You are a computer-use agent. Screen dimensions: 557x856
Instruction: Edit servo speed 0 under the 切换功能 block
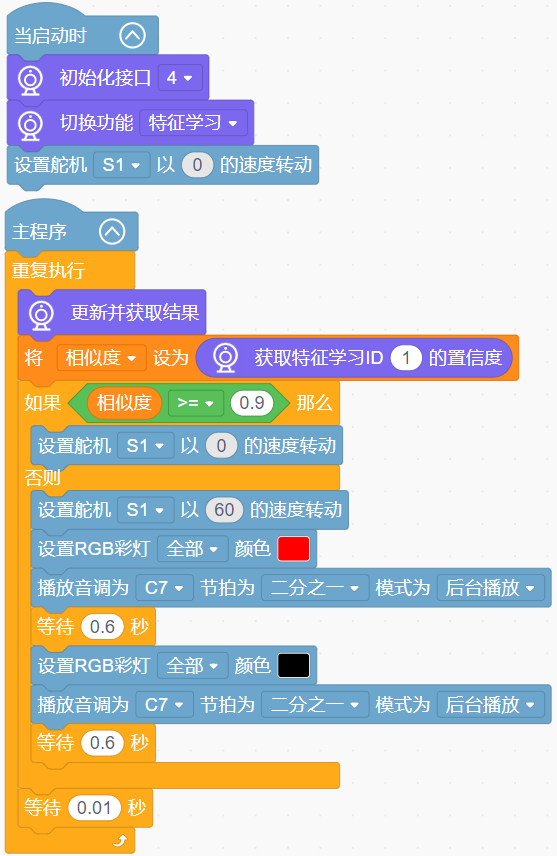click(197, 165)
